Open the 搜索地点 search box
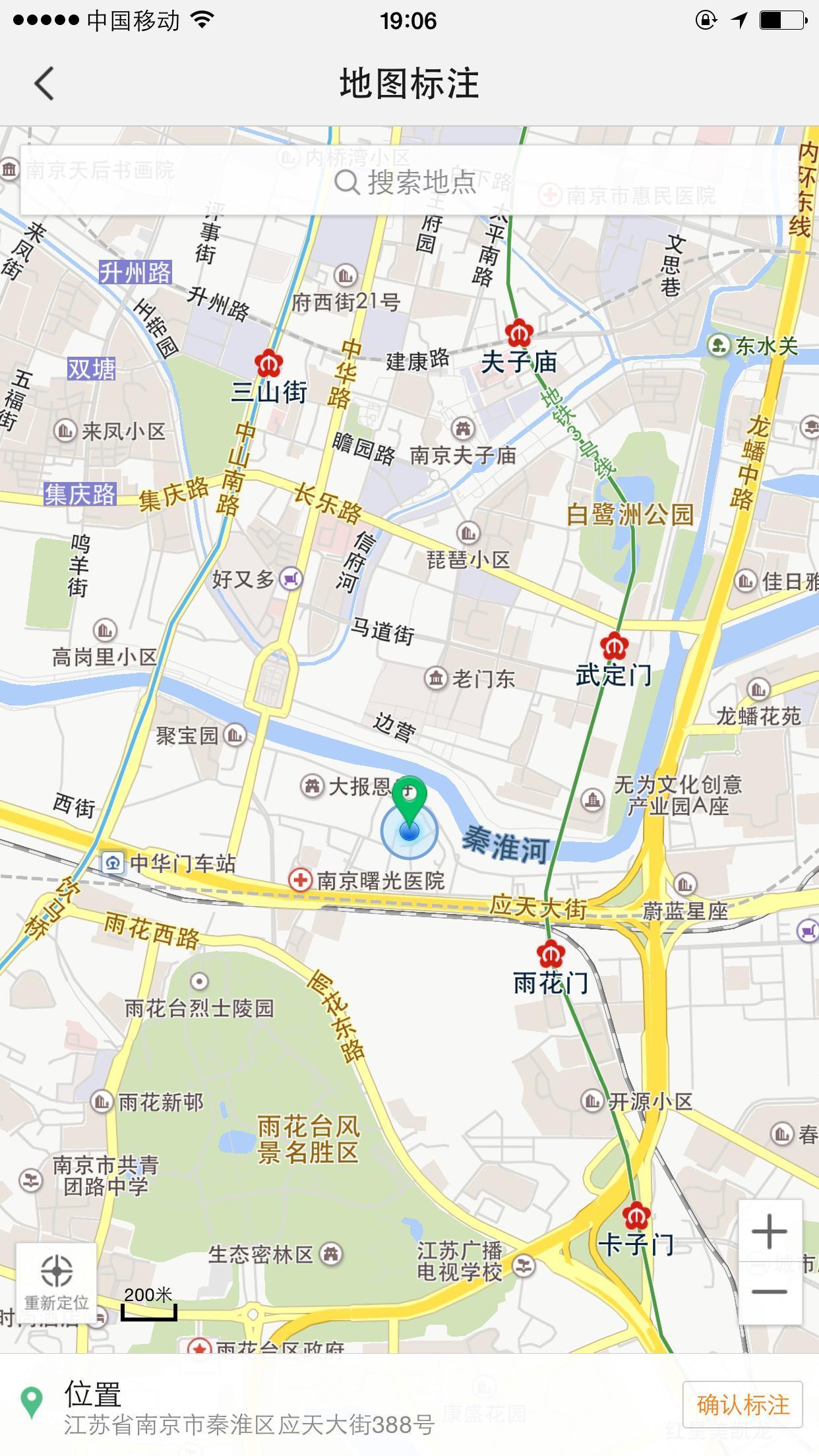This screenshot has height=1456, width=819. [409, 181]
